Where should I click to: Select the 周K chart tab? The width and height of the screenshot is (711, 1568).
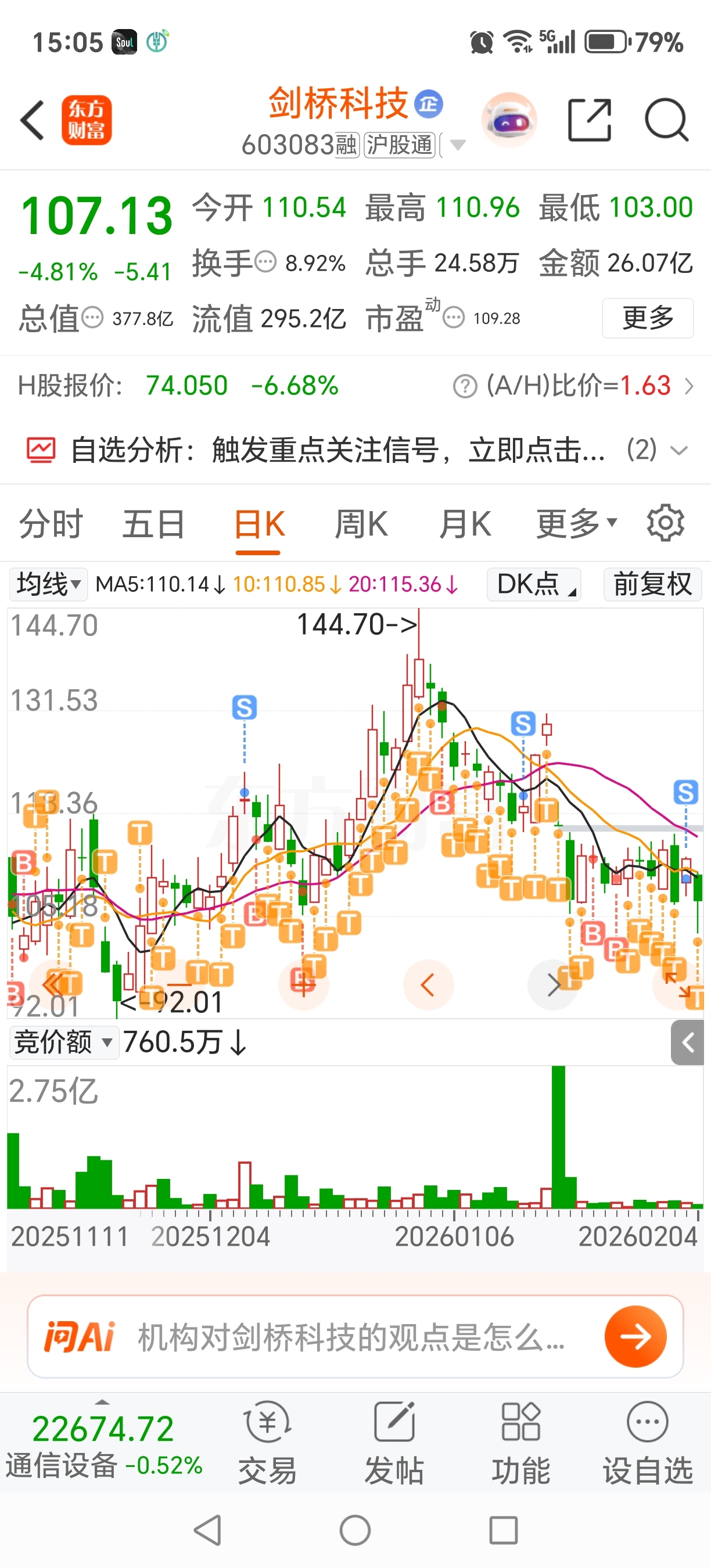point(361,524)
